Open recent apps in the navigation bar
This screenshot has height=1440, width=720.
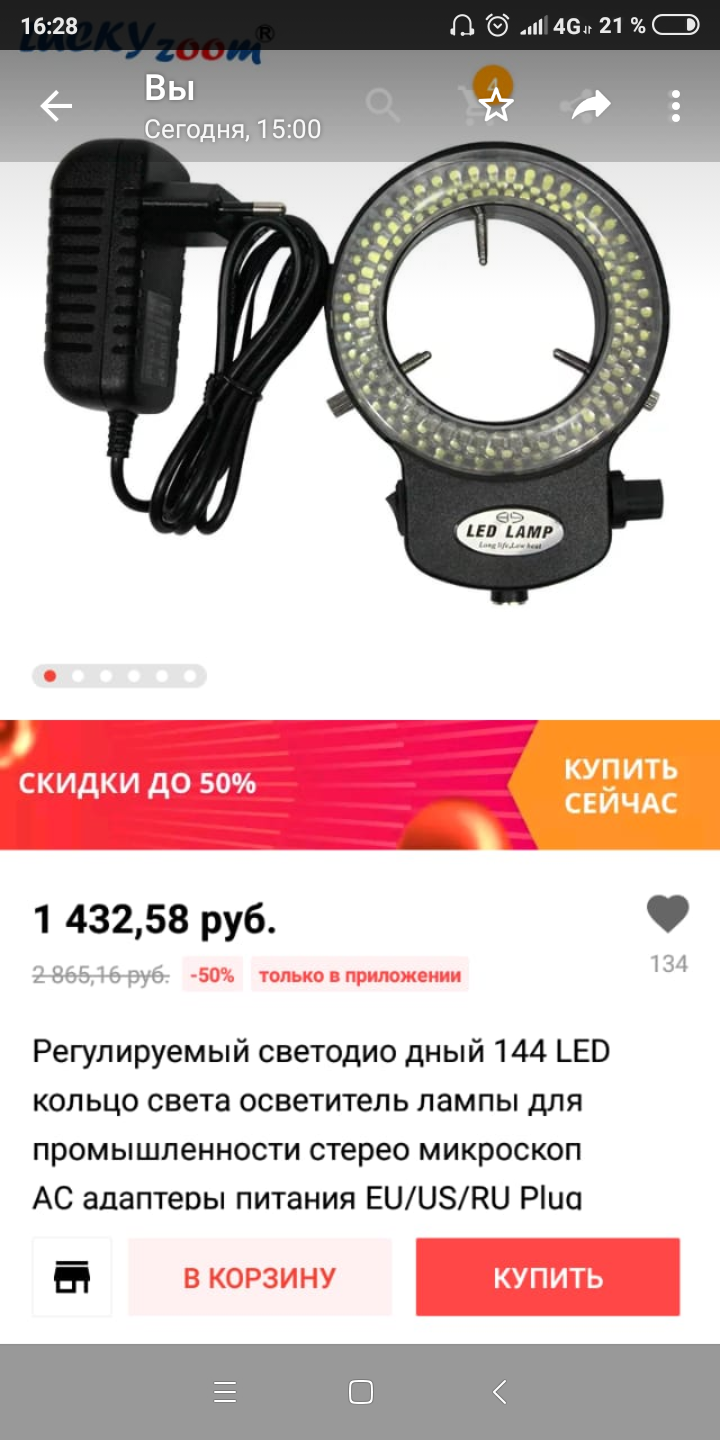(x=225, y=1392)
